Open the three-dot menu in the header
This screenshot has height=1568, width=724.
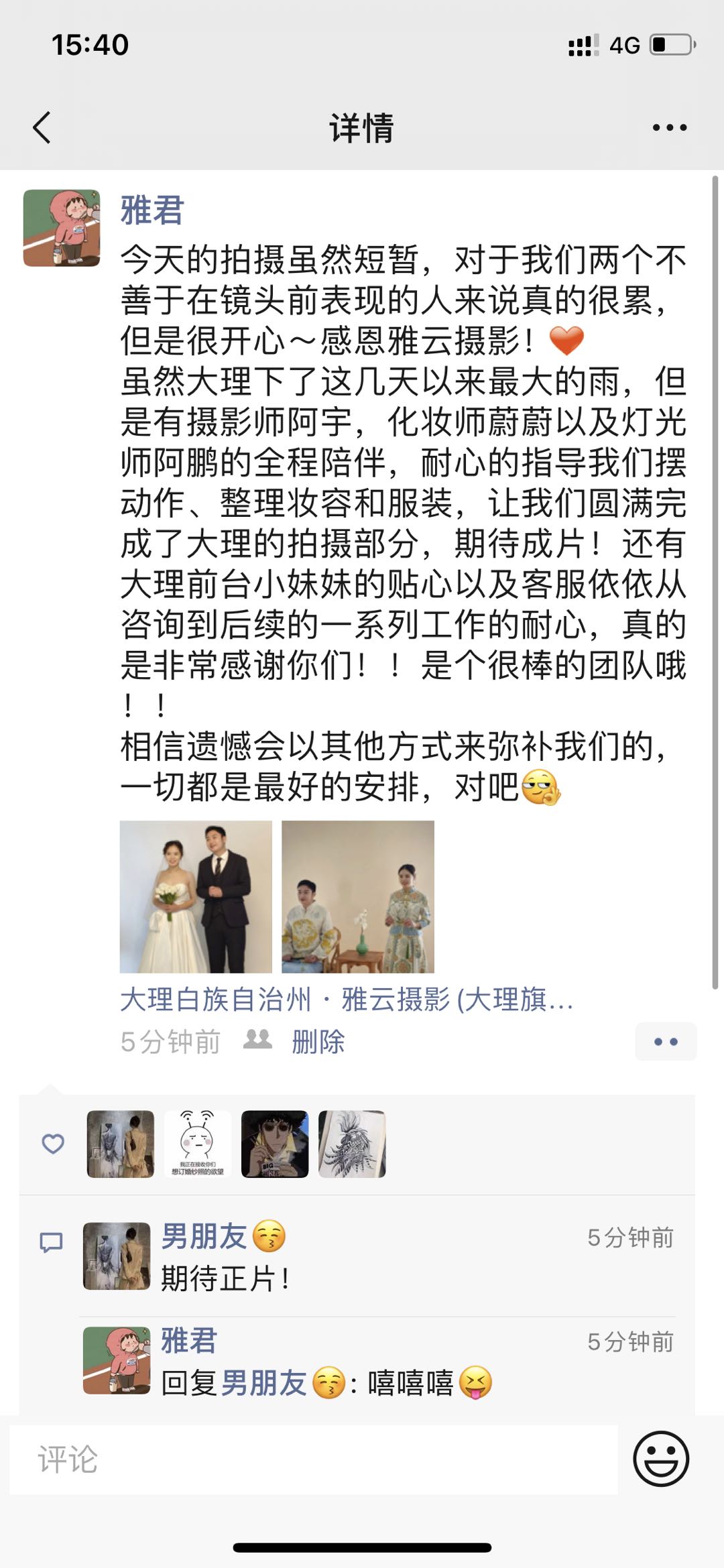coord(669,127)
